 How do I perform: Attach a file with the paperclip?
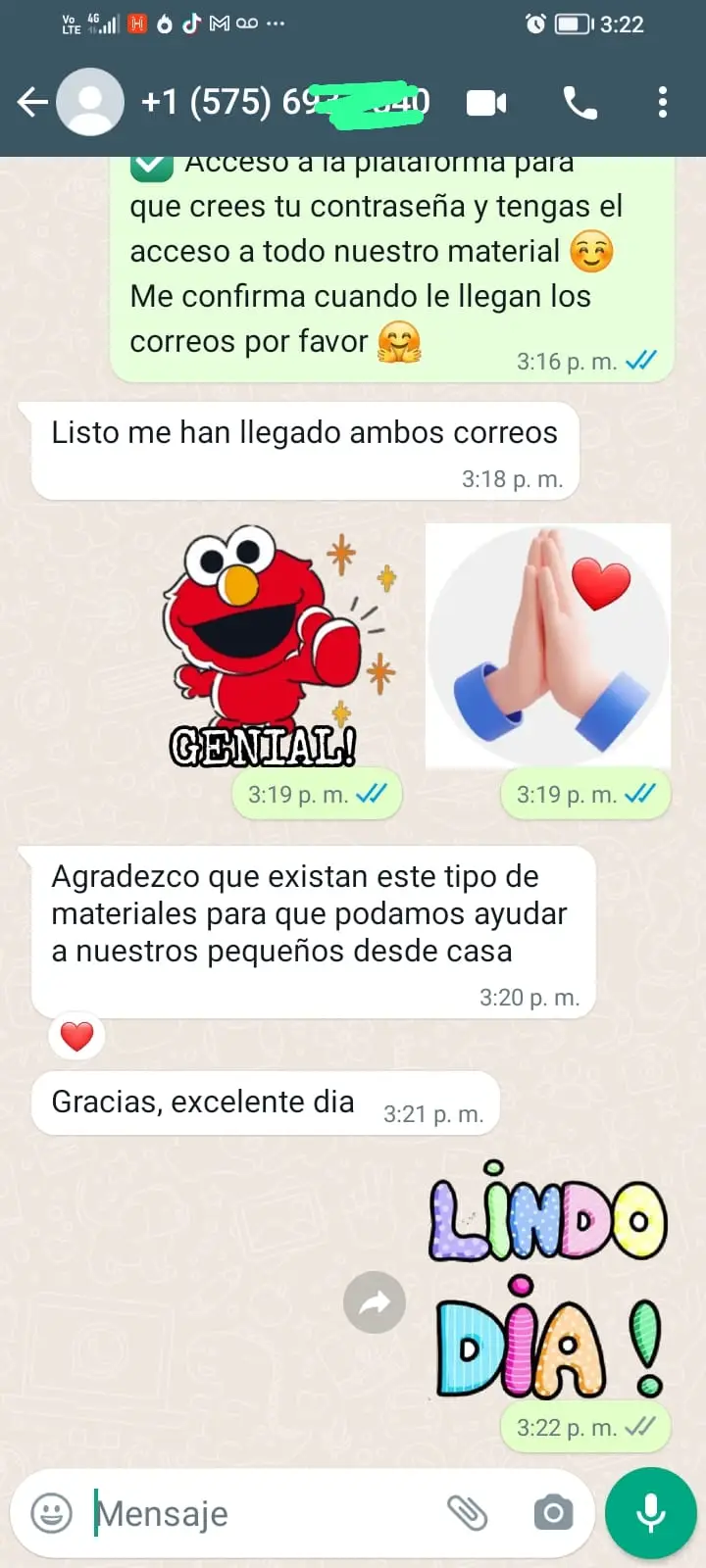click(468, 1513)
